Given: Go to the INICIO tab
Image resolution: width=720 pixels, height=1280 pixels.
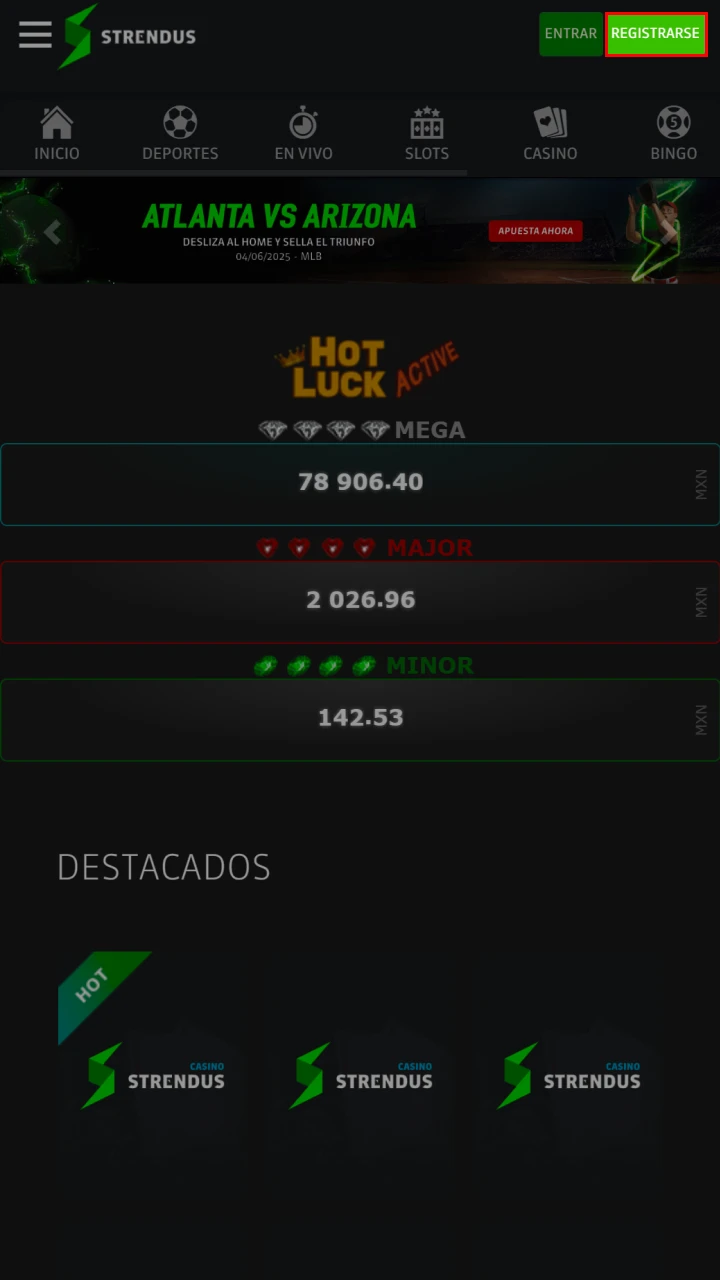Looking at the screenshot, I should tap(57, 135).
